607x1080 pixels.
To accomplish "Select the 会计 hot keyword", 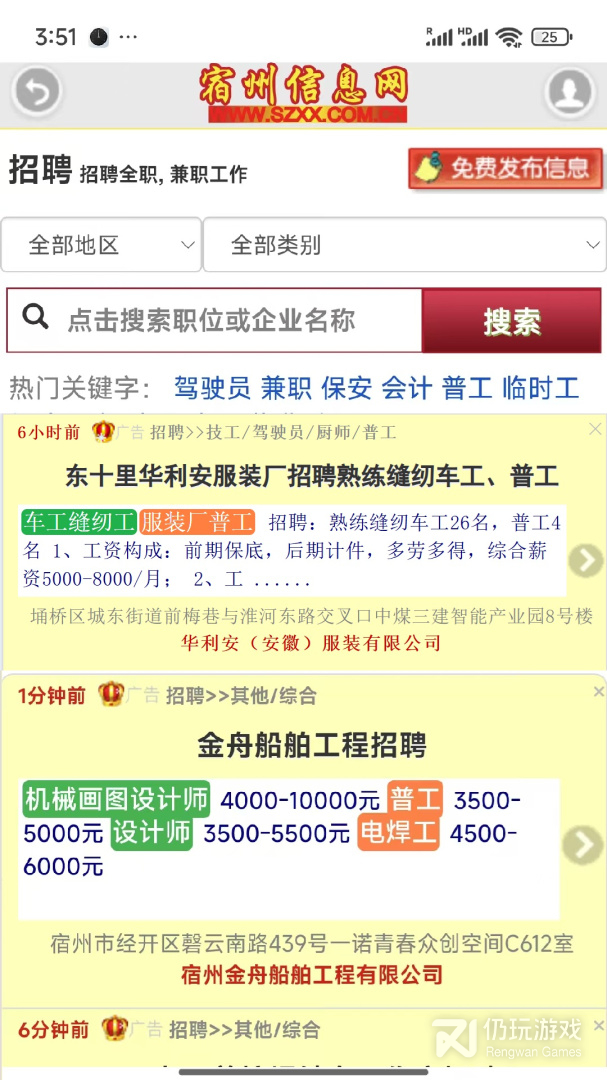I will tap(406, 388).
